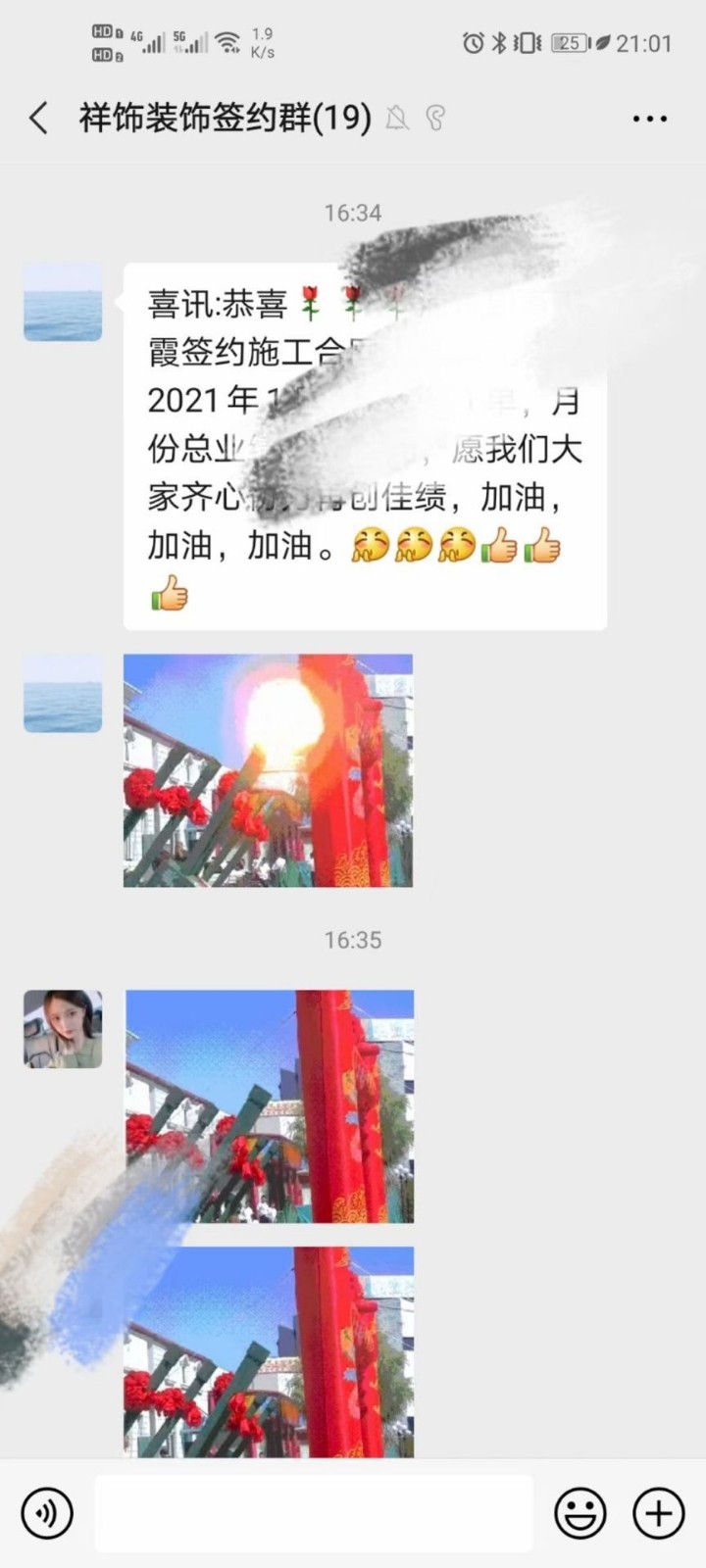This screenshot has width=706, height=1568.
Task: Open the emoji sticker panel
Action: point(580,1513)
